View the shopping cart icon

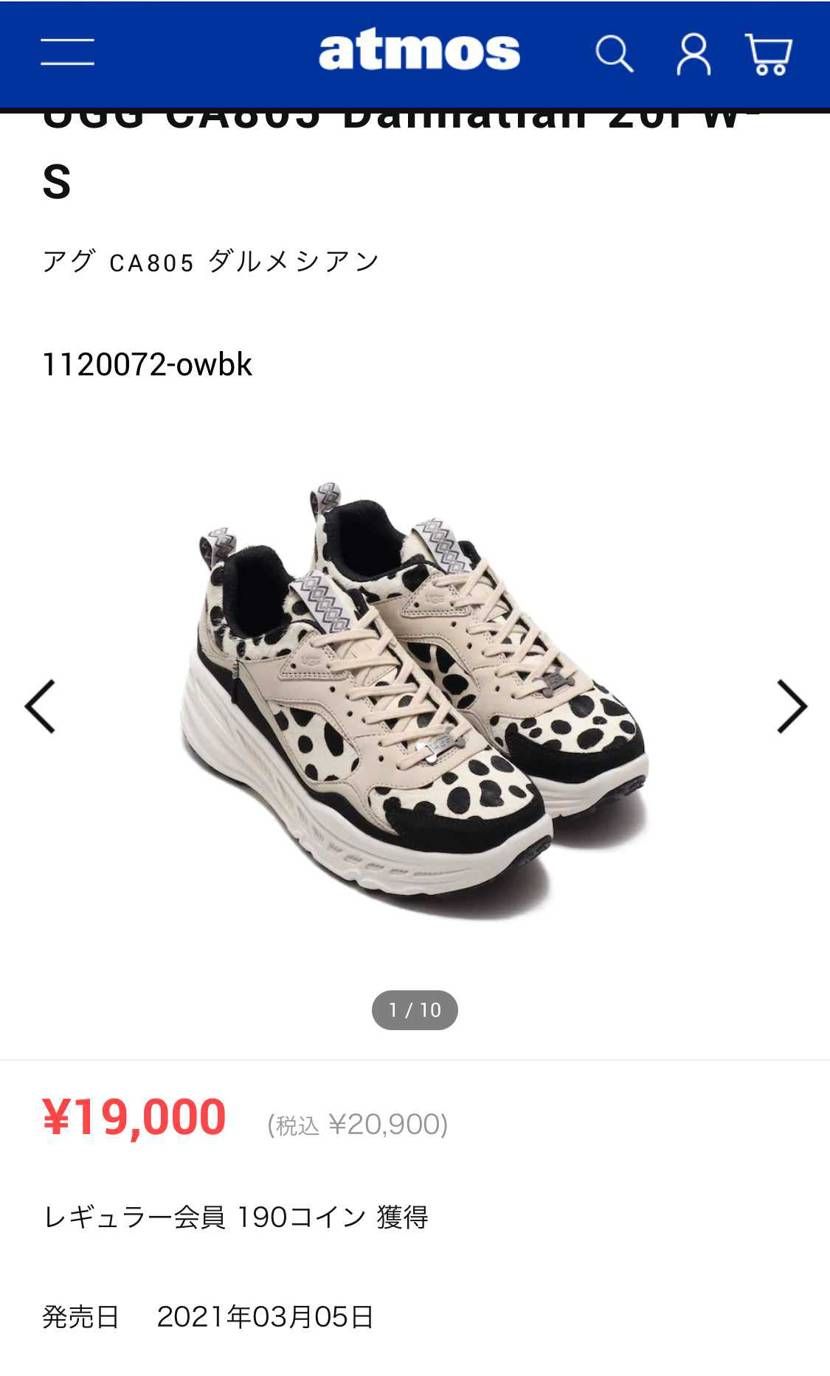[x=767, y=55]
